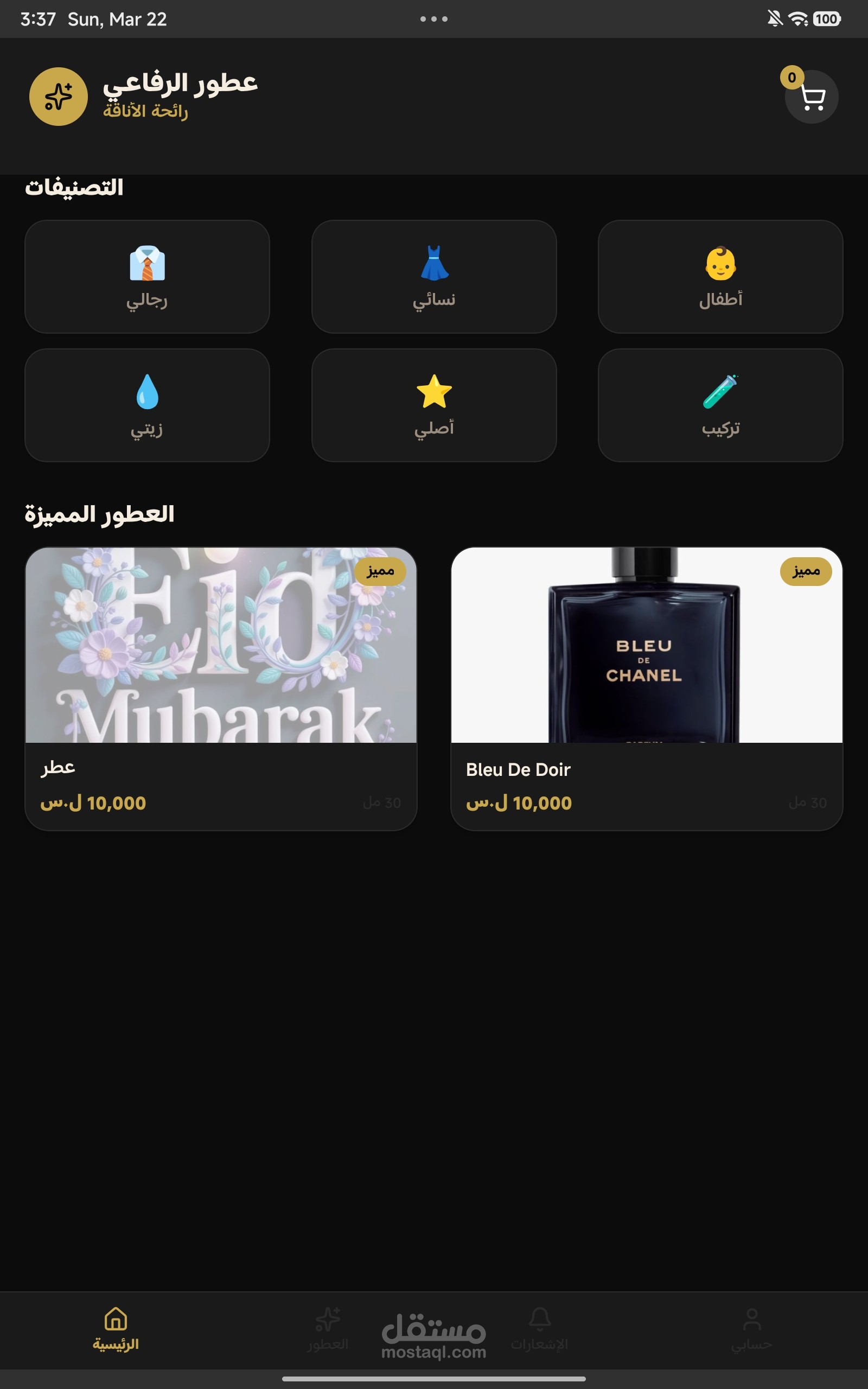View the Bleu De Doir product
This screenshot has height=1389, width=868.
click(647, 687)
